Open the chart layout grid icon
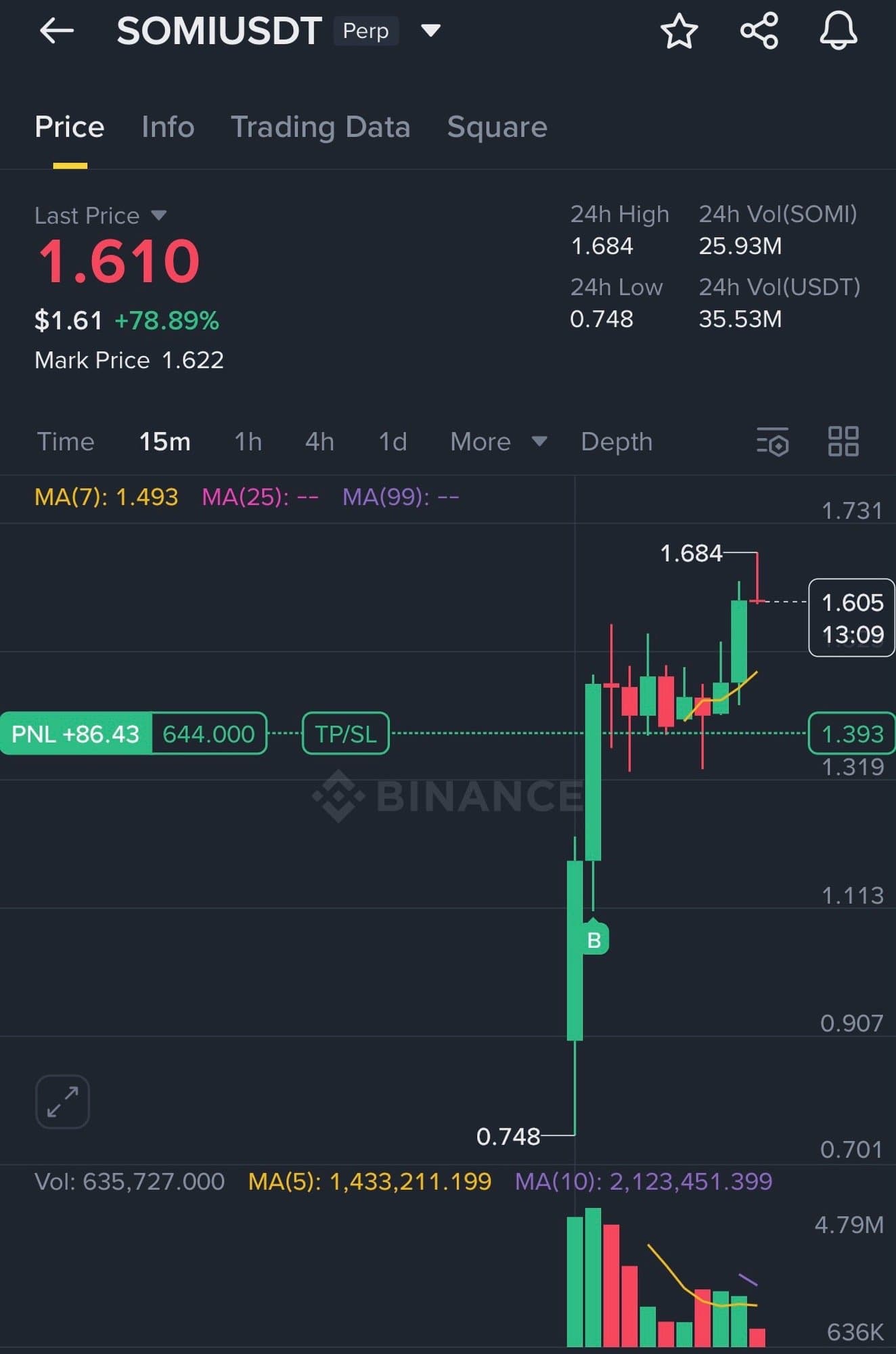 pos(843,441)
